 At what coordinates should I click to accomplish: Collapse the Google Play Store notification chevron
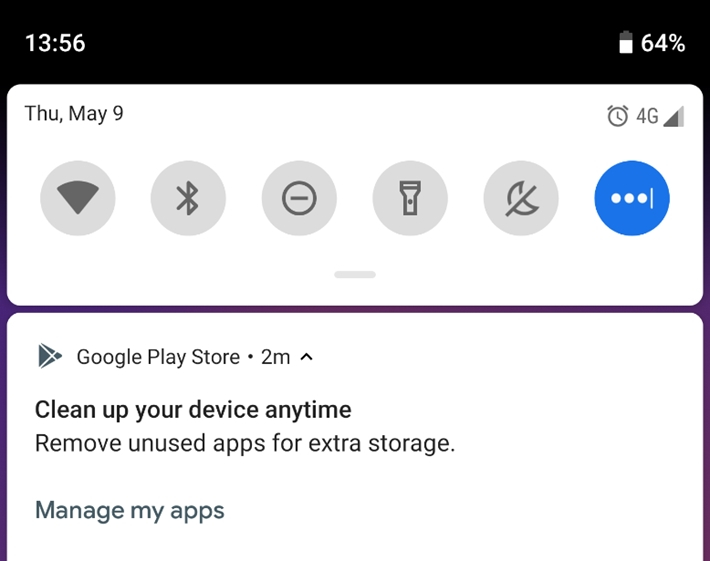pyautogui.click(x=307, y=356)
